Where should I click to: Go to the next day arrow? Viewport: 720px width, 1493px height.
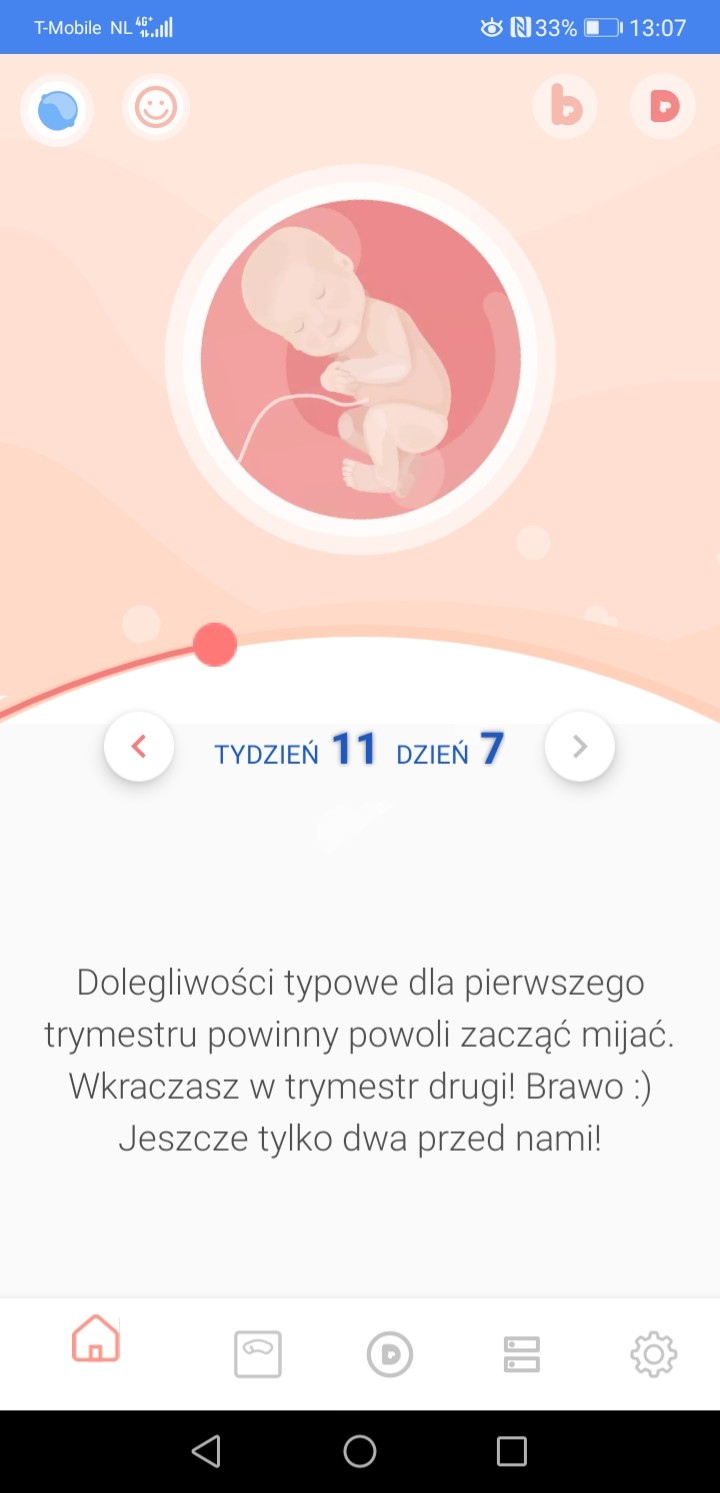click(579, 746)
